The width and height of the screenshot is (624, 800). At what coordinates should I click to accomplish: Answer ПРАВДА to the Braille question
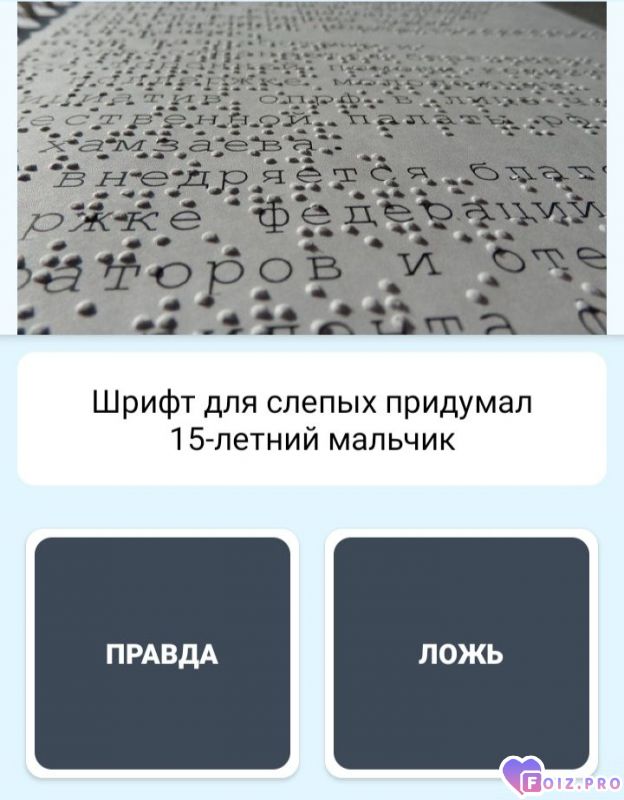pyautogui.click(x=162, y=654)
